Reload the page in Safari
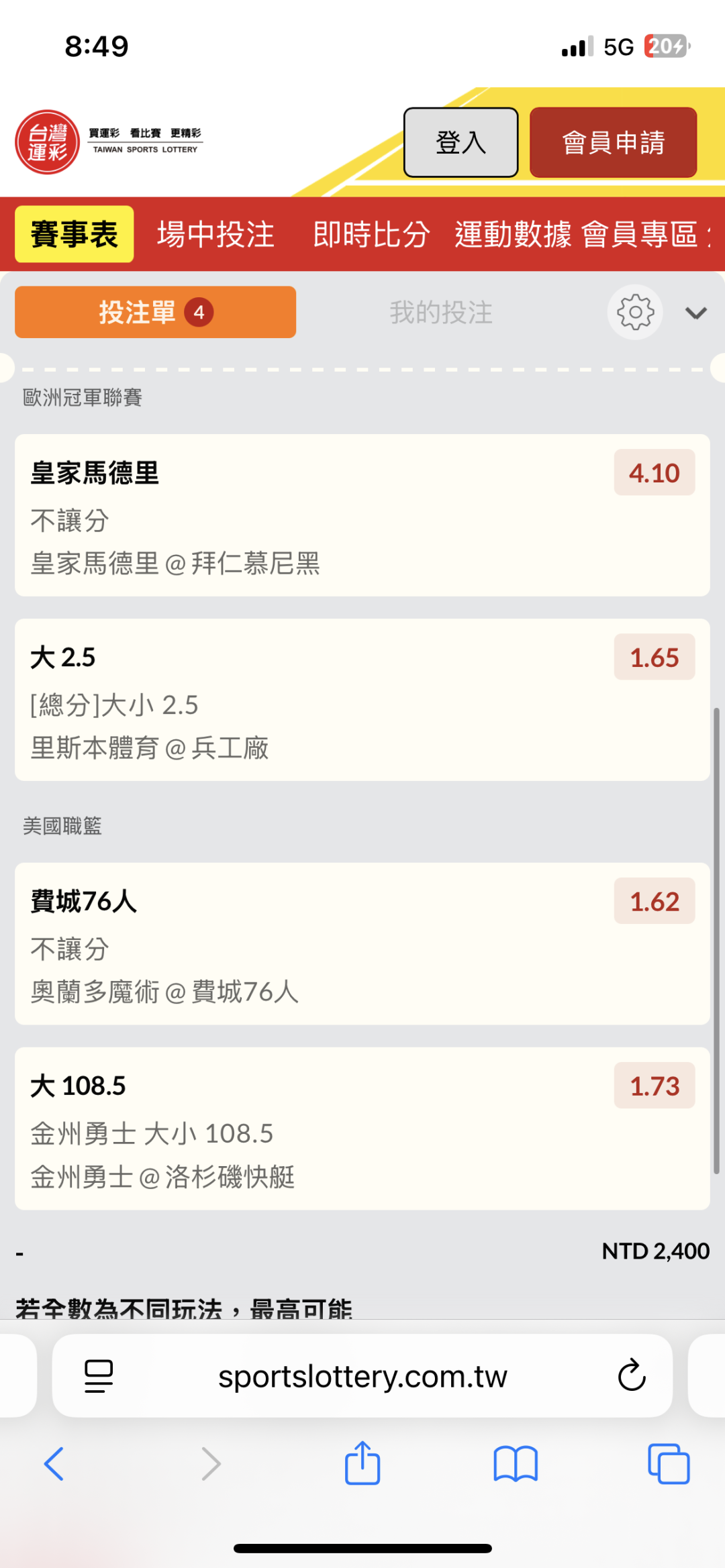This screenshot has width=725, height=1568. click(631, 1376)
